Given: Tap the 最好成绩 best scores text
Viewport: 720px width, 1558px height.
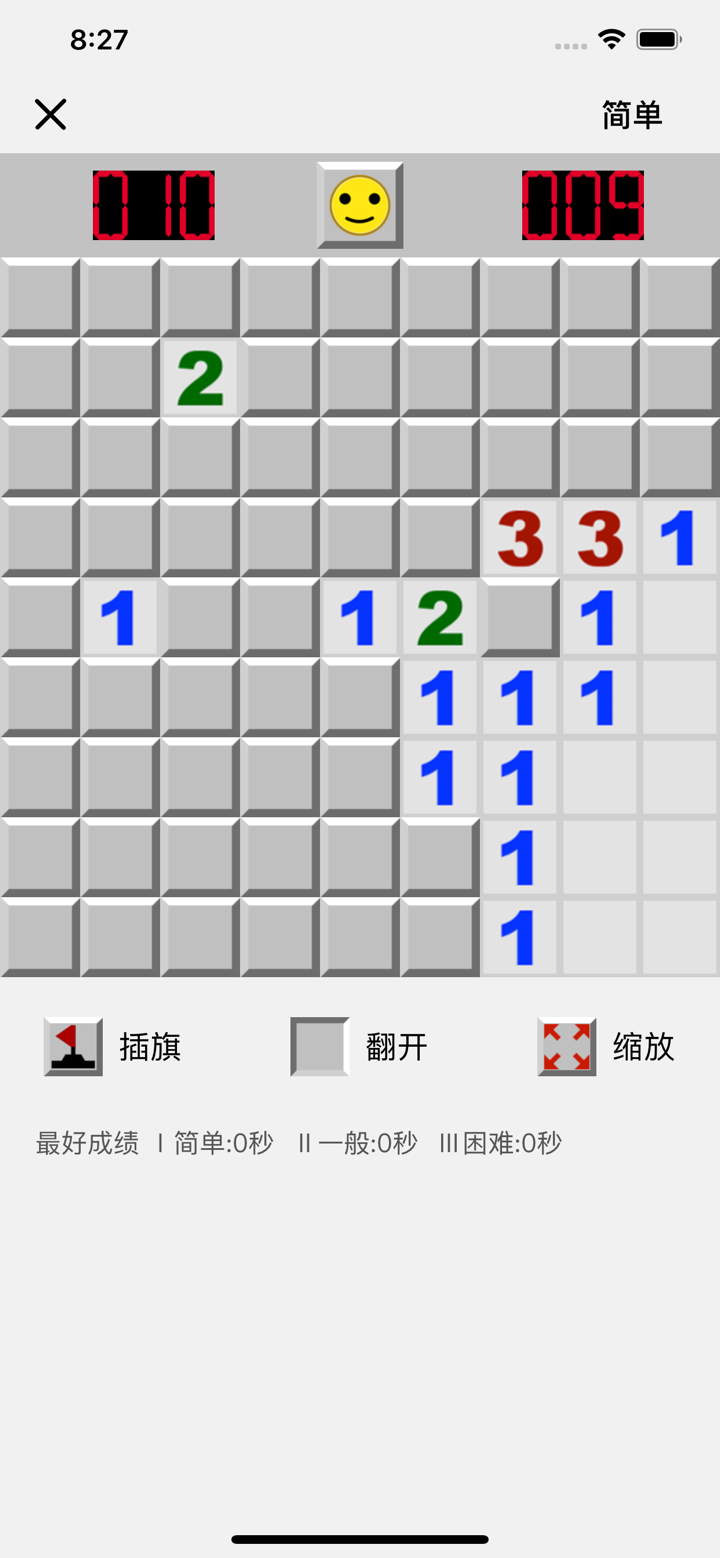Looking at the screenshot, I should pyautogui.click(x=85, y=1142).
